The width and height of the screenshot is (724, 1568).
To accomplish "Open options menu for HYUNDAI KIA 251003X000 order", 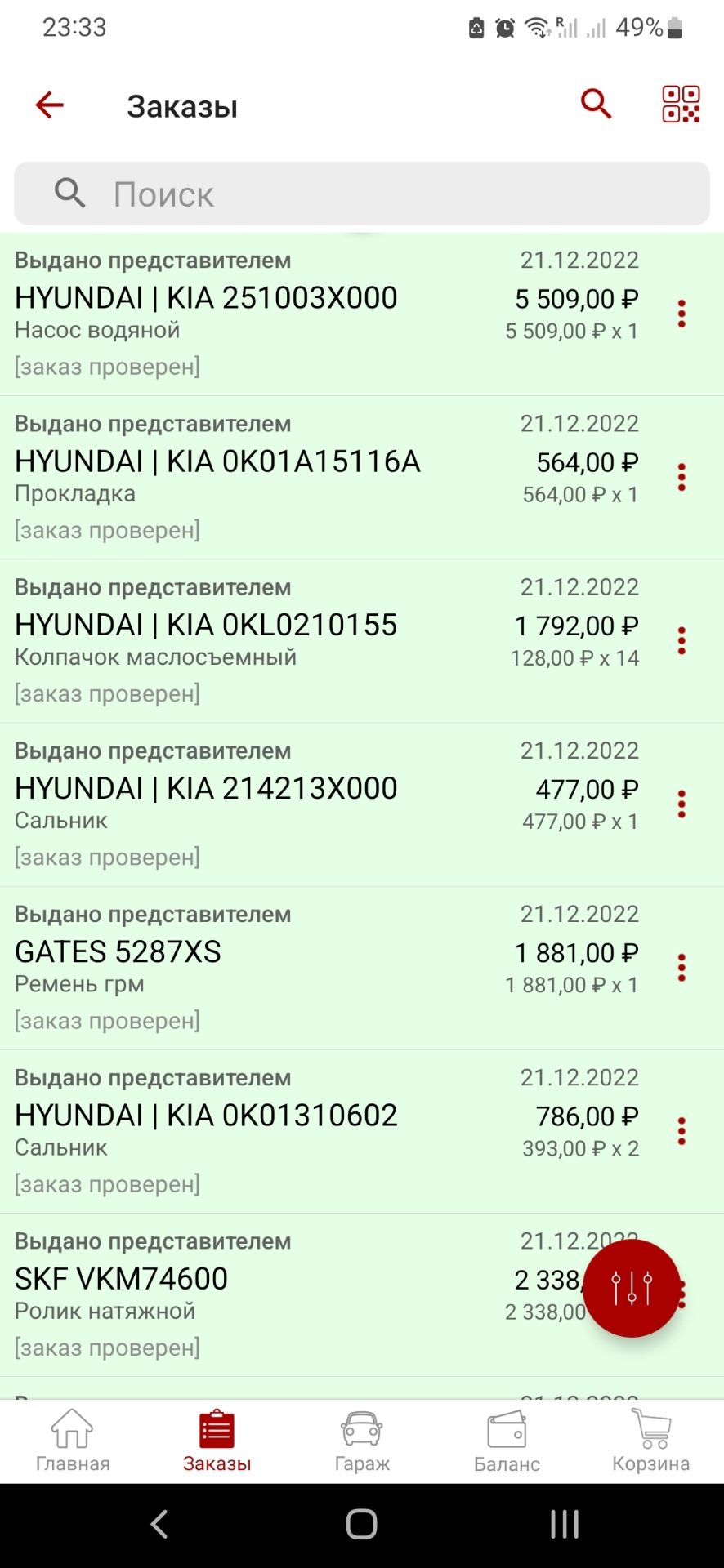I will coord(681,314).
